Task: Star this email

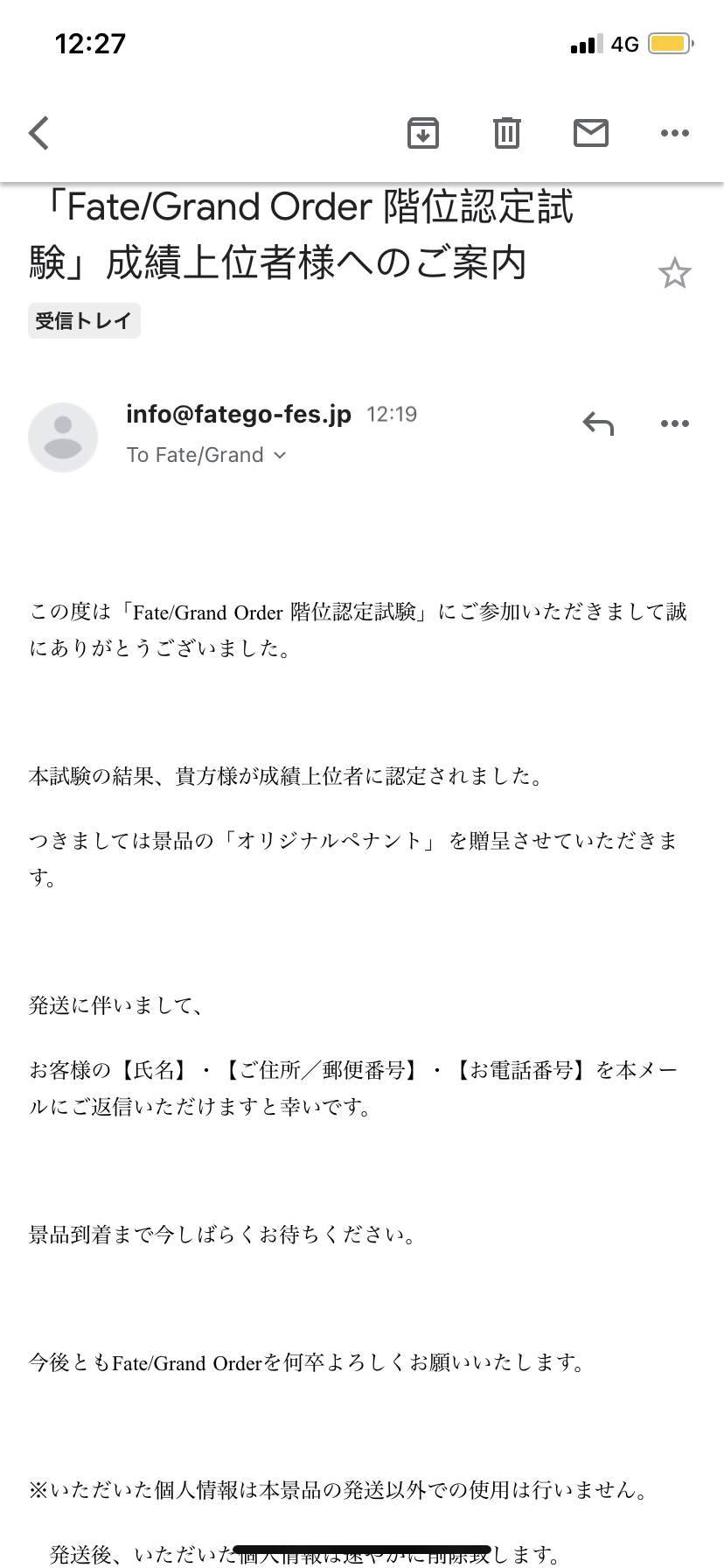Action: click(x=674, y=274)
